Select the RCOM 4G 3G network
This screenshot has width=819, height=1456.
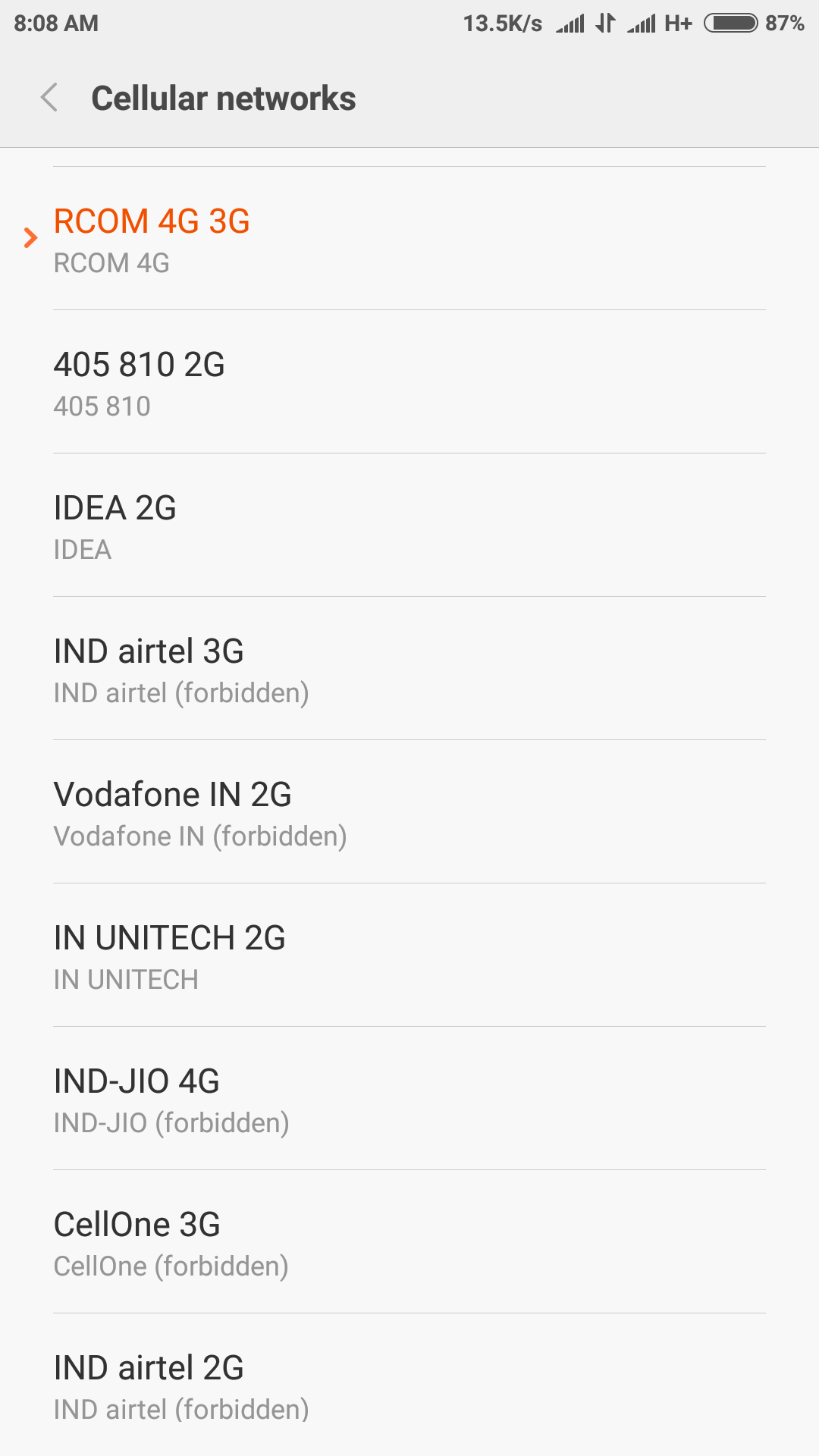[409, 238]
